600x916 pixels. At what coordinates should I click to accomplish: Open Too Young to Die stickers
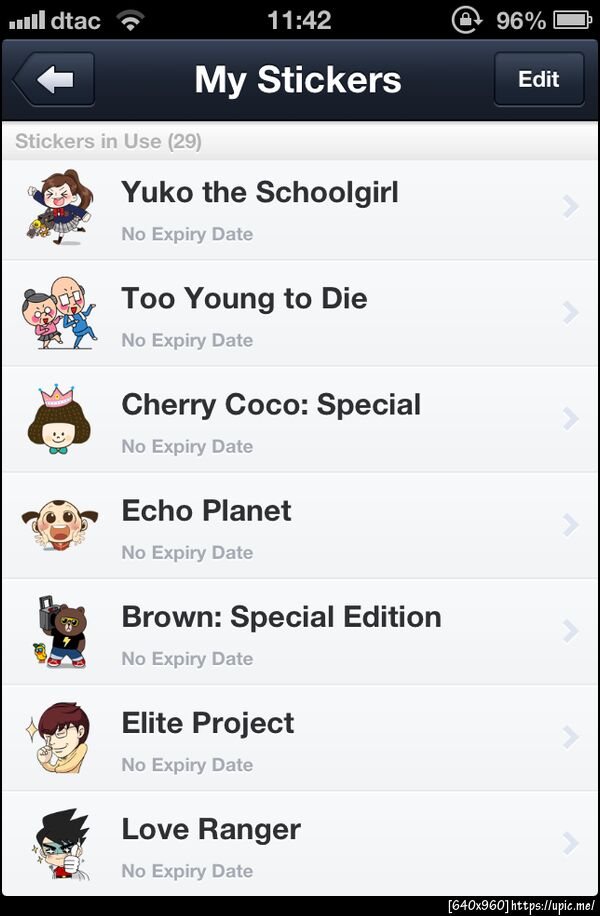tap(300, 315)
